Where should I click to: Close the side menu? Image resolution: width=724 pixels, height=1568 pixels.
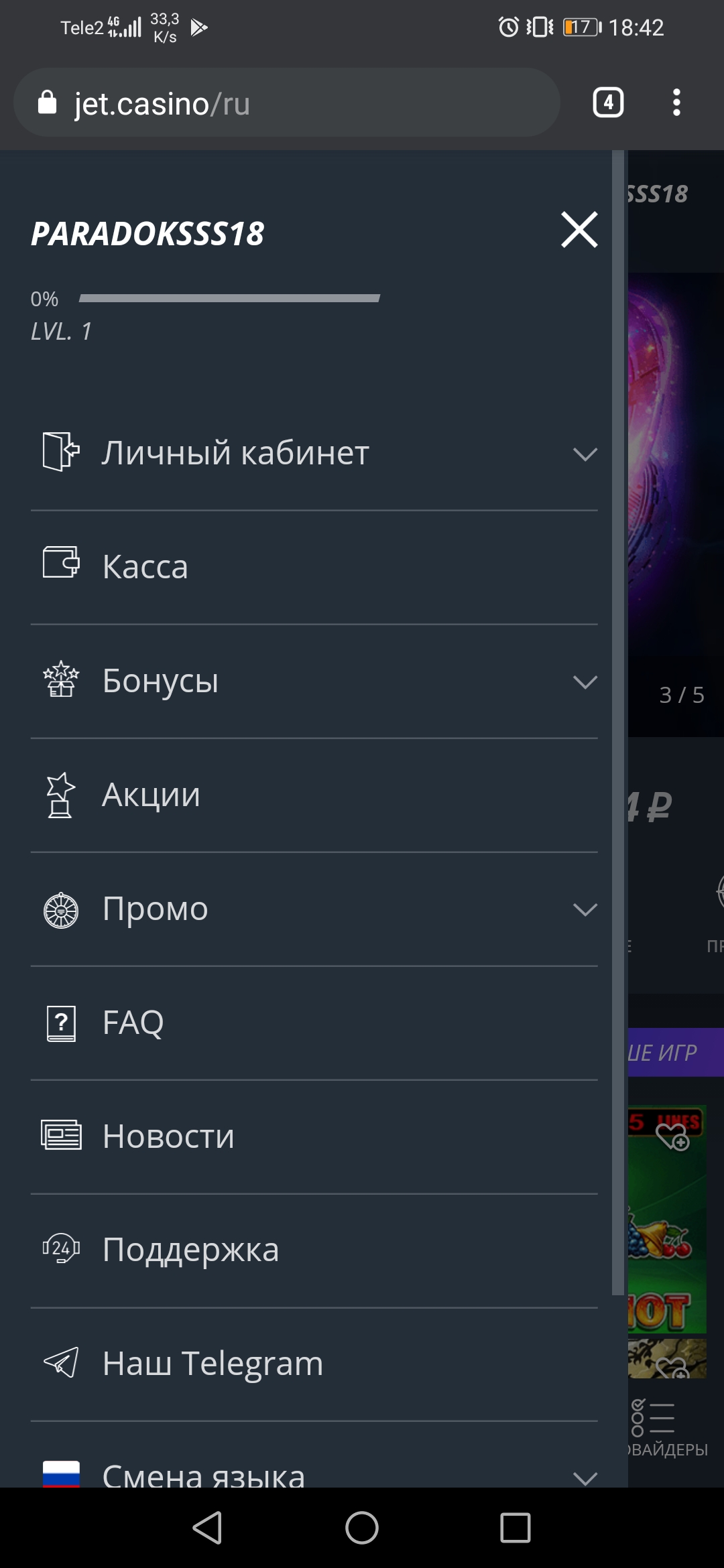(579, 230)
